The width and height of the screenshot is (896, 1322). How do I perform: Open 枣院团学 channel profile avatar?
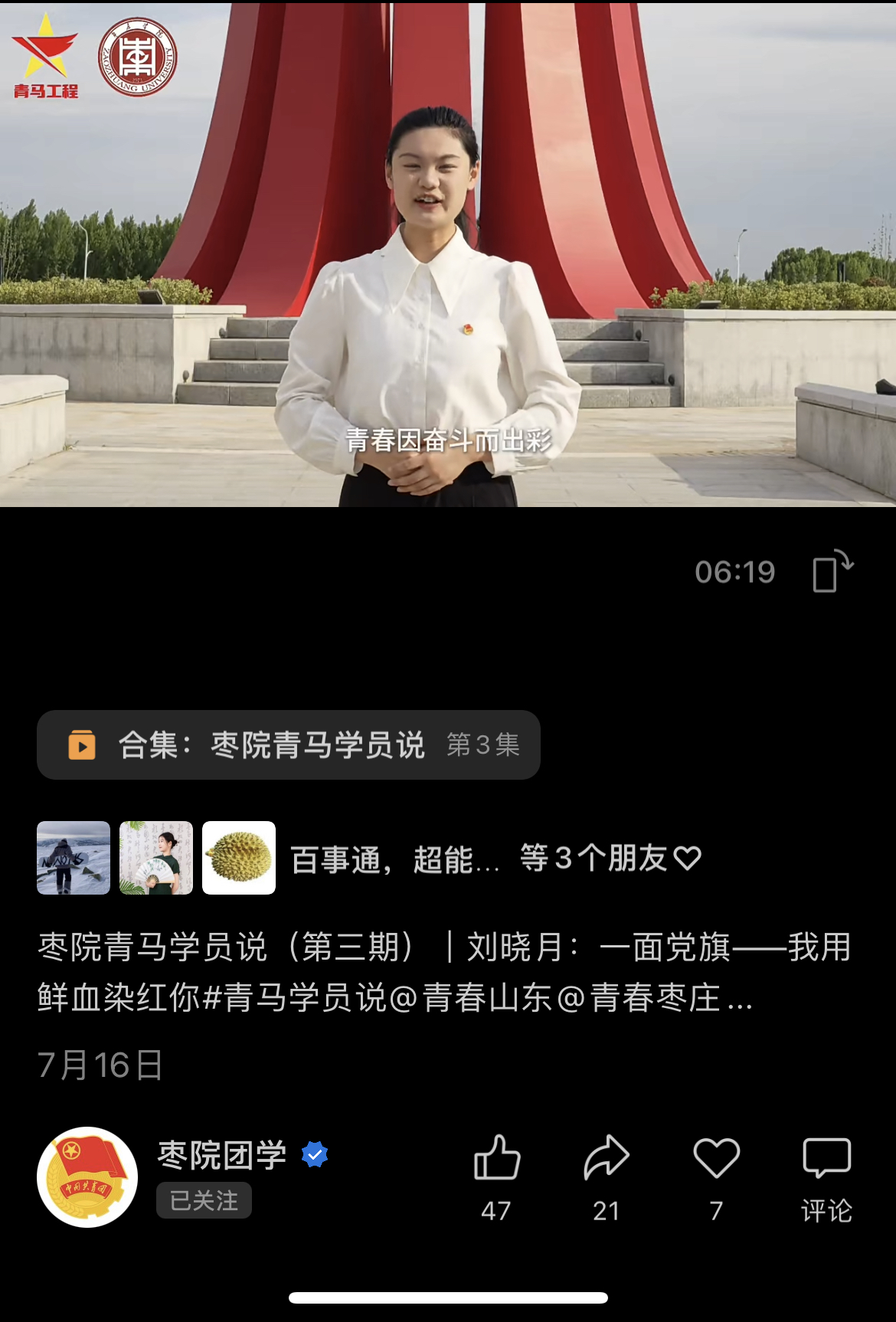pyautogui.click(x=87, y=1177)
